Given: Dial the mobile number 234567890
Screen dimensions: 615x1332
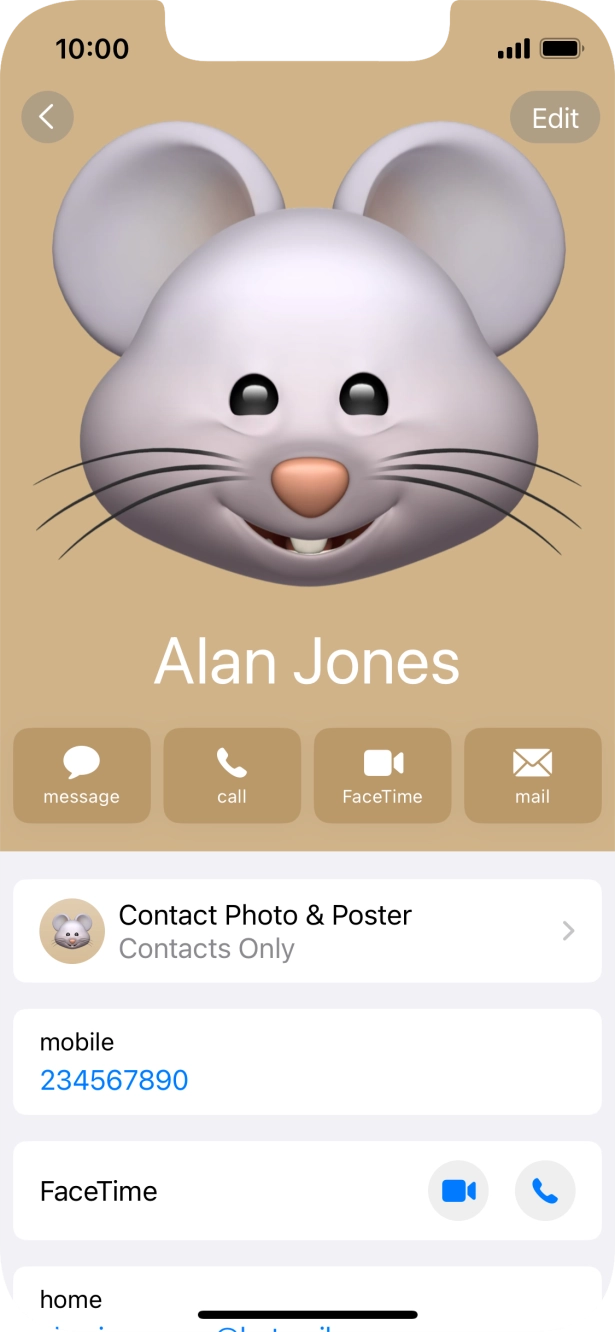Looking at the screenshot, I should click(x=114, y=1080).
